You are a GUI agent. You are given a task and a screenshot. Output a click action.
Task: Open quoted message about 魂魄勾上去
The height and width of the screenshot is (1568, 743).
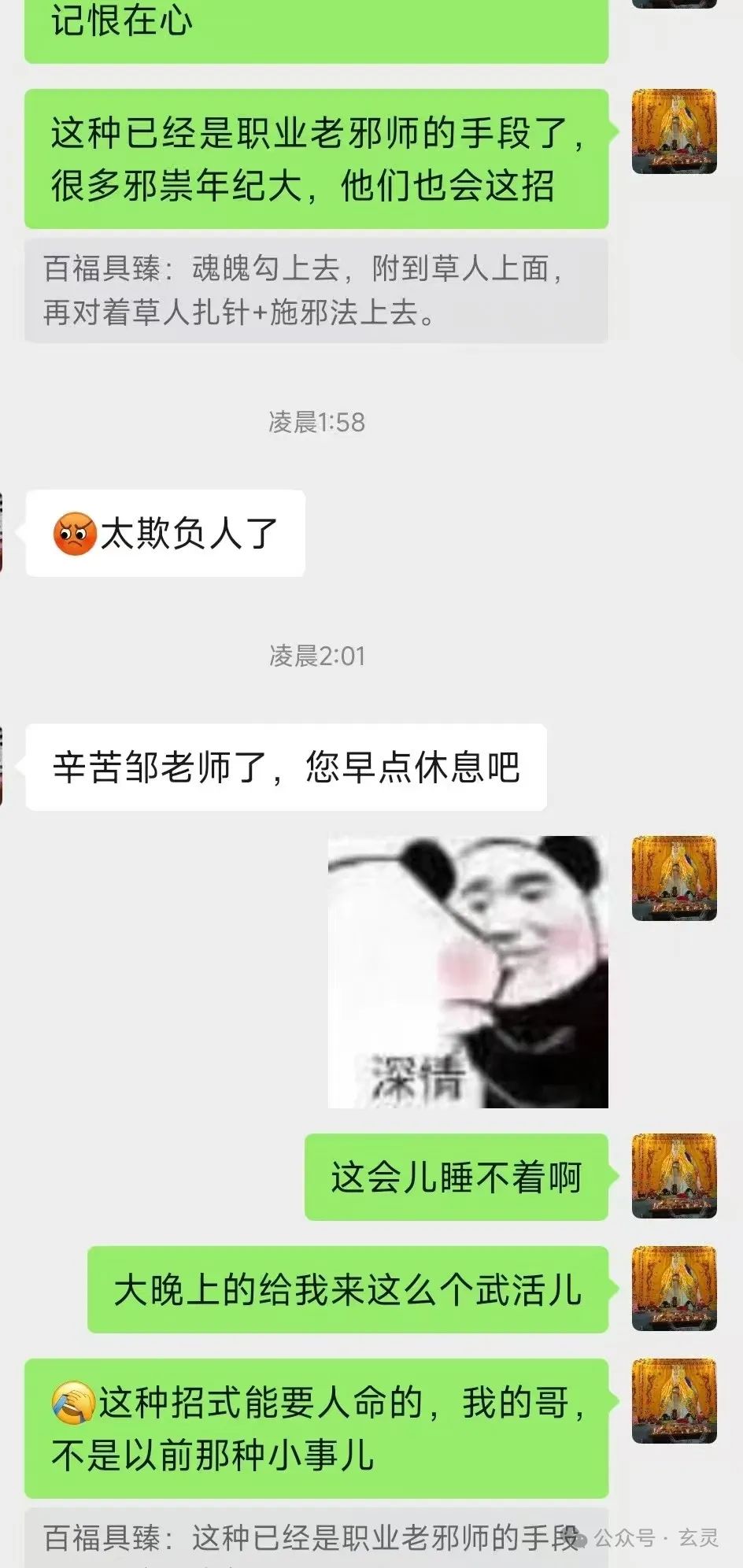[315, 290]
